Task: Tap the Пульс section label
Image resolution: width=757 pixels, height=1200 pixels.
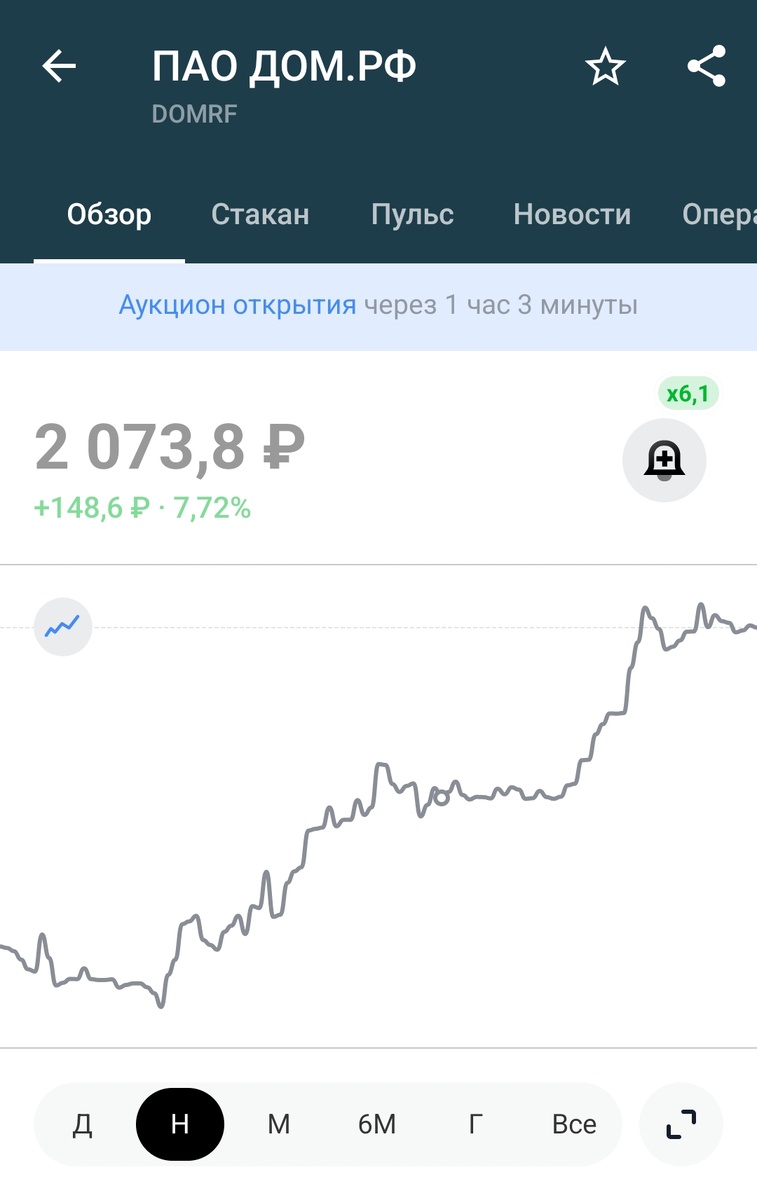Action: click(x=412, y=214)
